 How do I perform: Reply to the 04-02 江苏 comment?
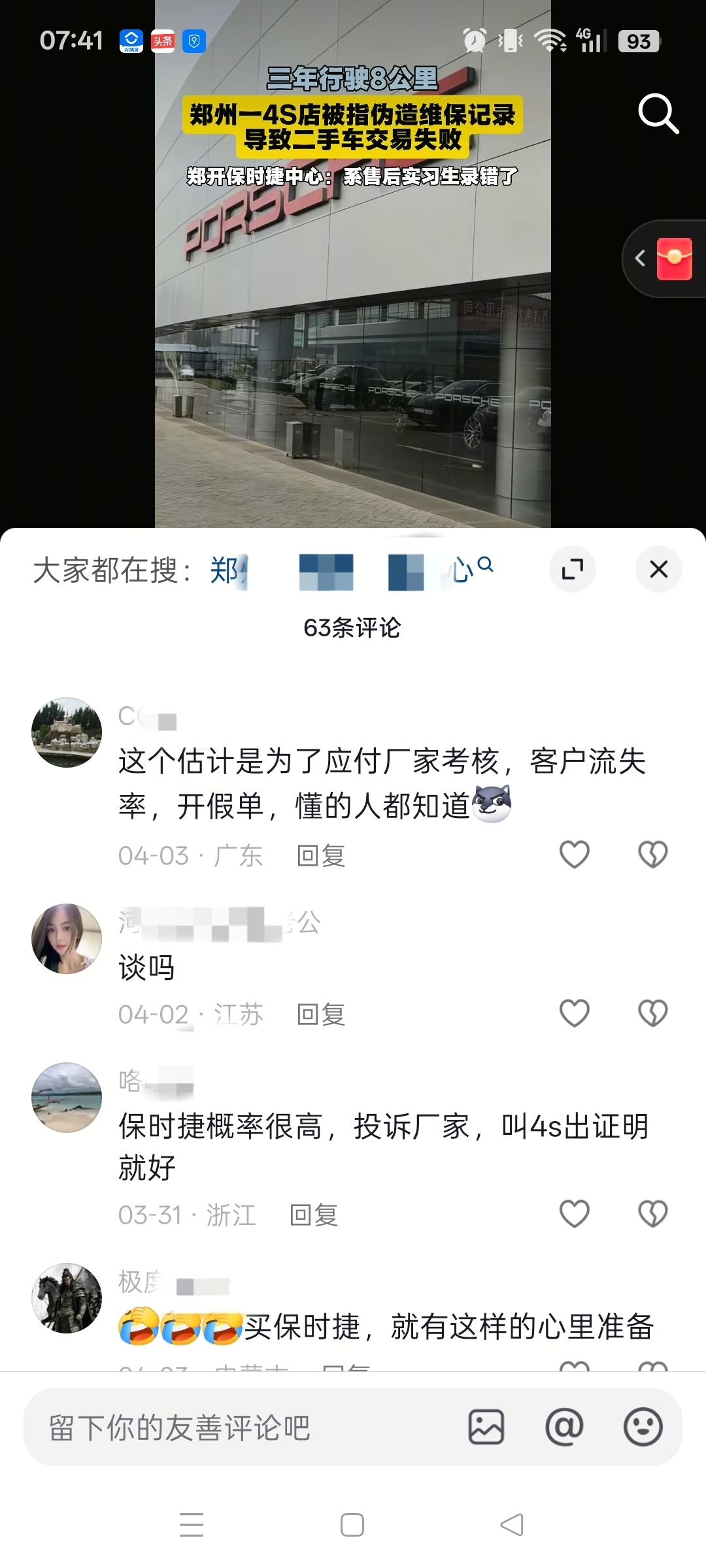(x=320, y=1015)
